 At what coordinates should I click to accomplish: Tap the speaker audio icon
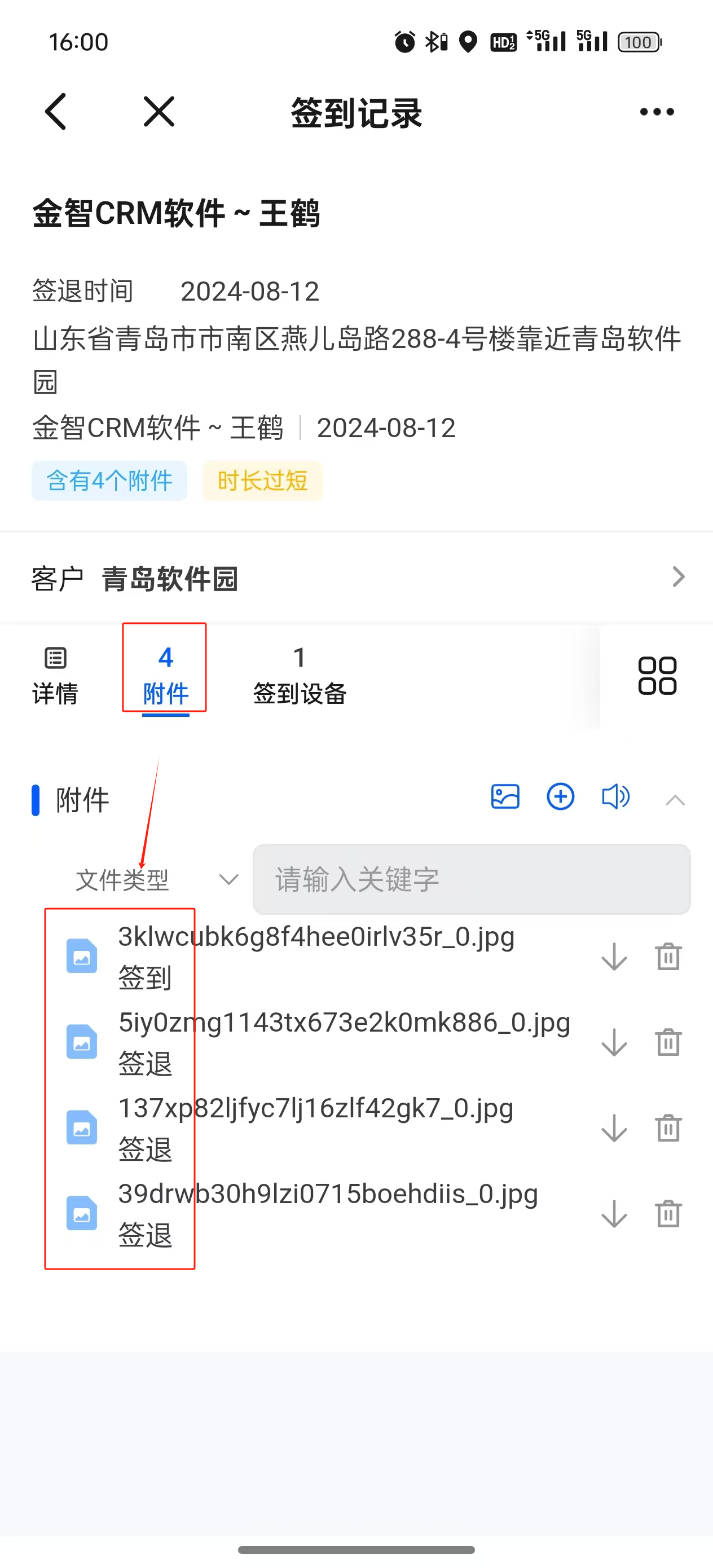click(x=615, y=796)
